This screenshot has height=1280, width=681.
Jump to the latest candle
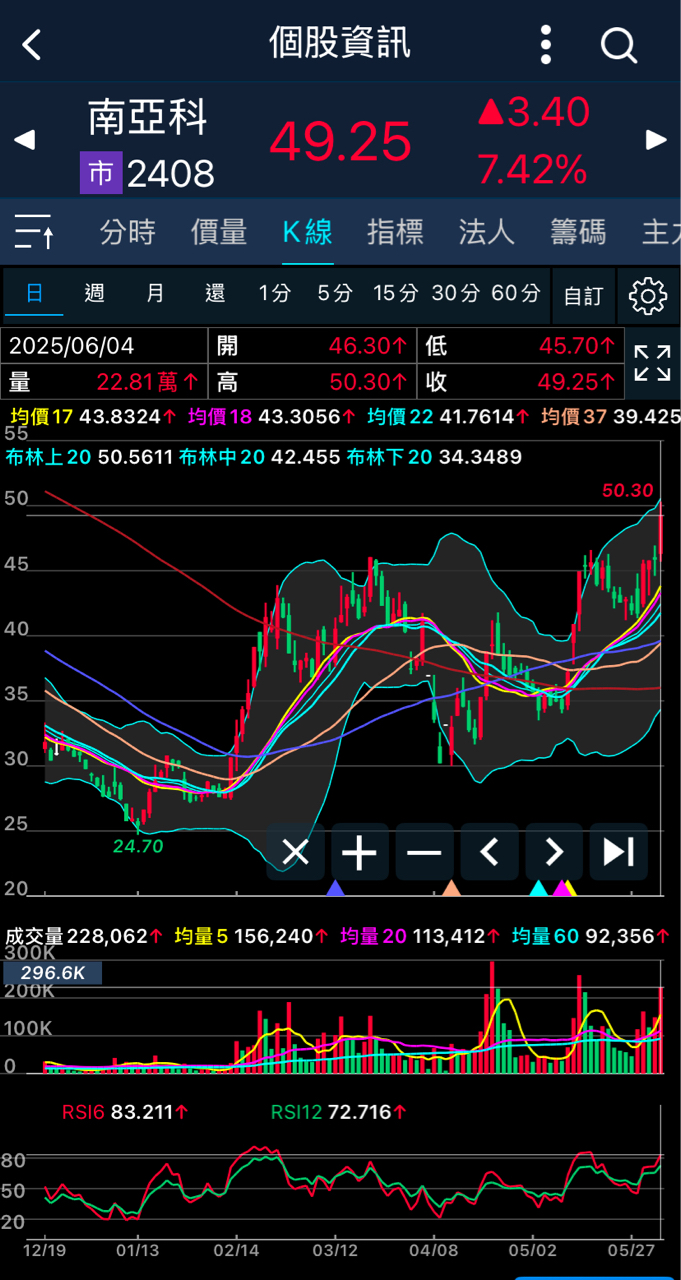point(618,852)
